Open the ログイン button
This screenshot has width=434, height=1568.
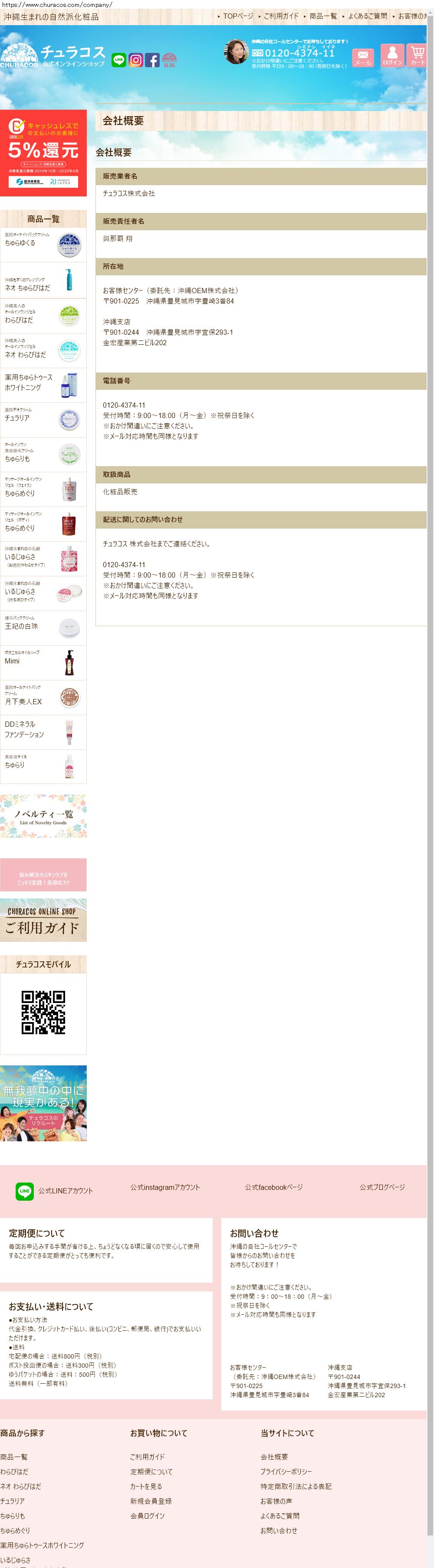pos(392,56)
